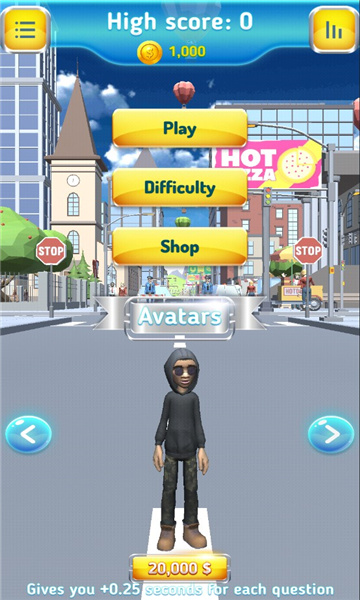Show the next avatar
This screenshot has width=360, height=600.
click(331, 434)
